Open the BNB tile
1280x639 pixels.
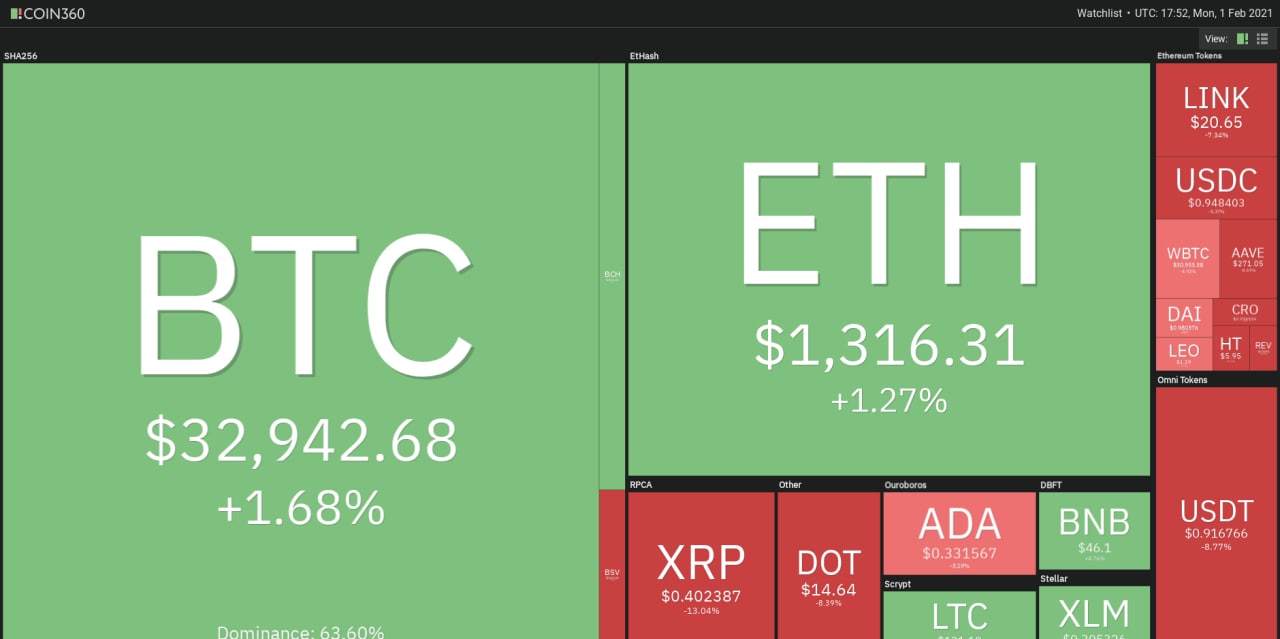pos(1094,530)
